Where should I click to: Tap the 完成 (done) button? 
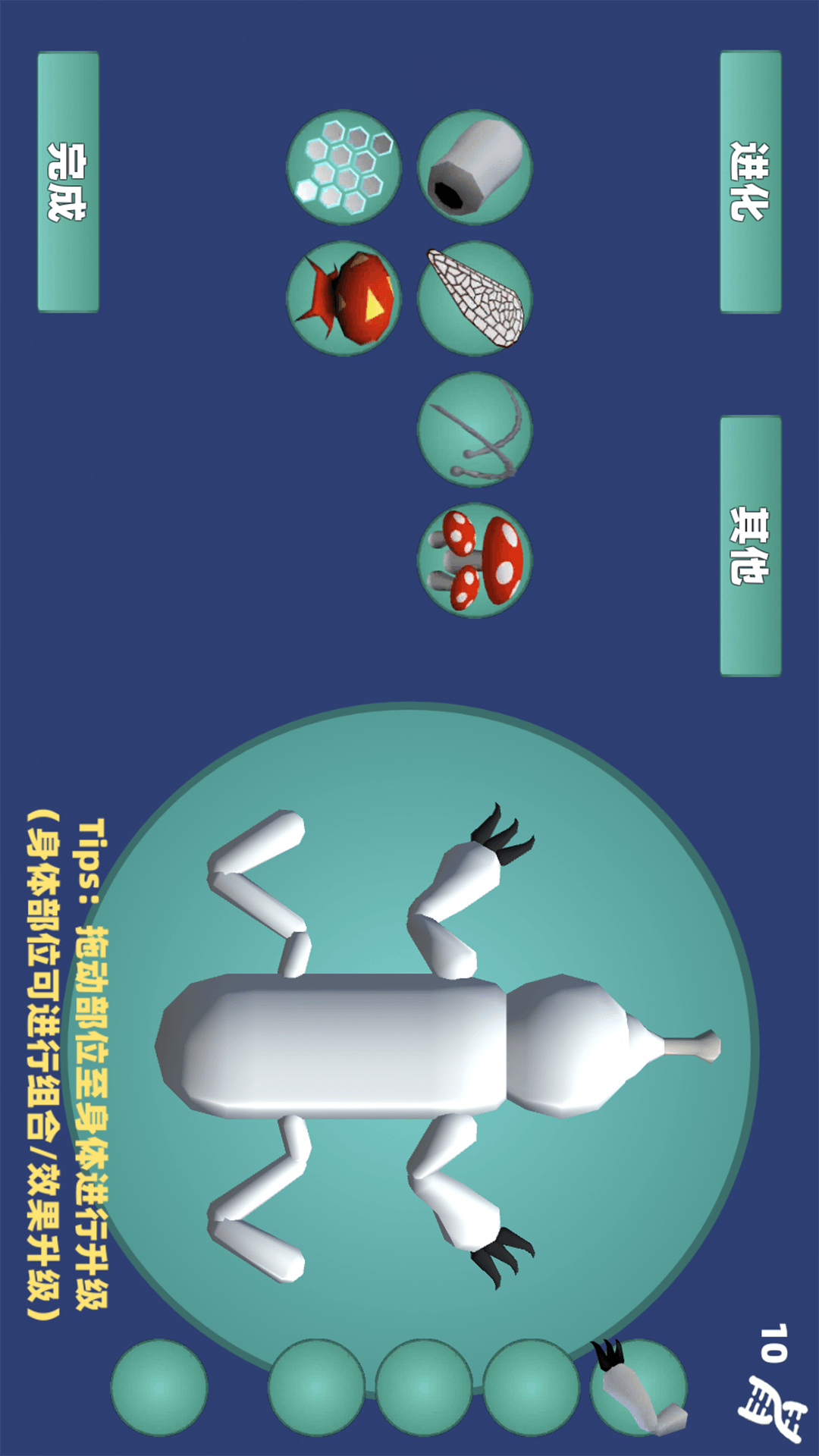click(x=68, y=182)
